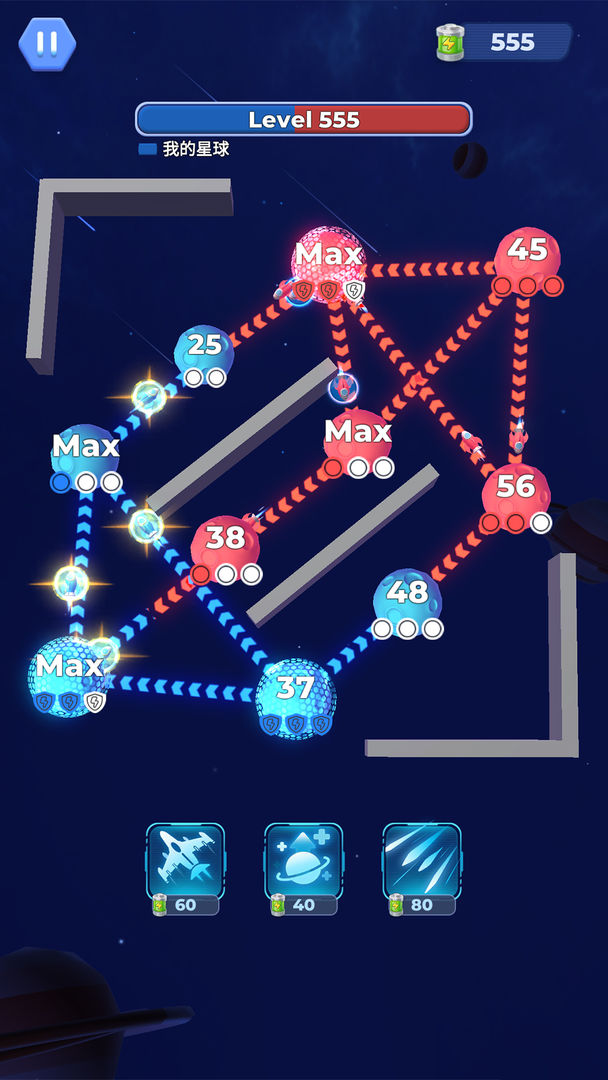Pause the game
The height and width of the screenshot is (1080, 608).
pos(47,43)
